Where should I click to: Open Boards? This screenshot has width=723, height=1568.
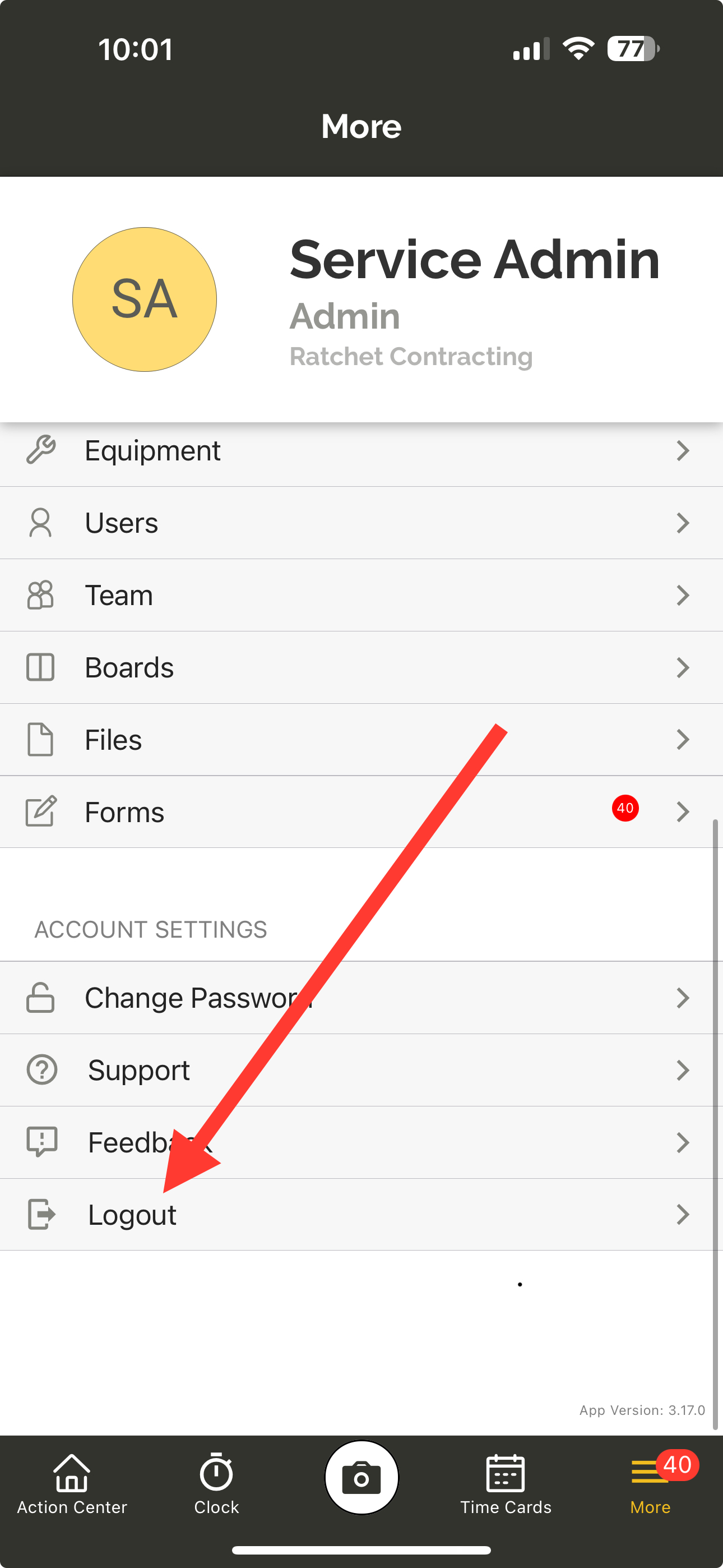click(361, 668)
